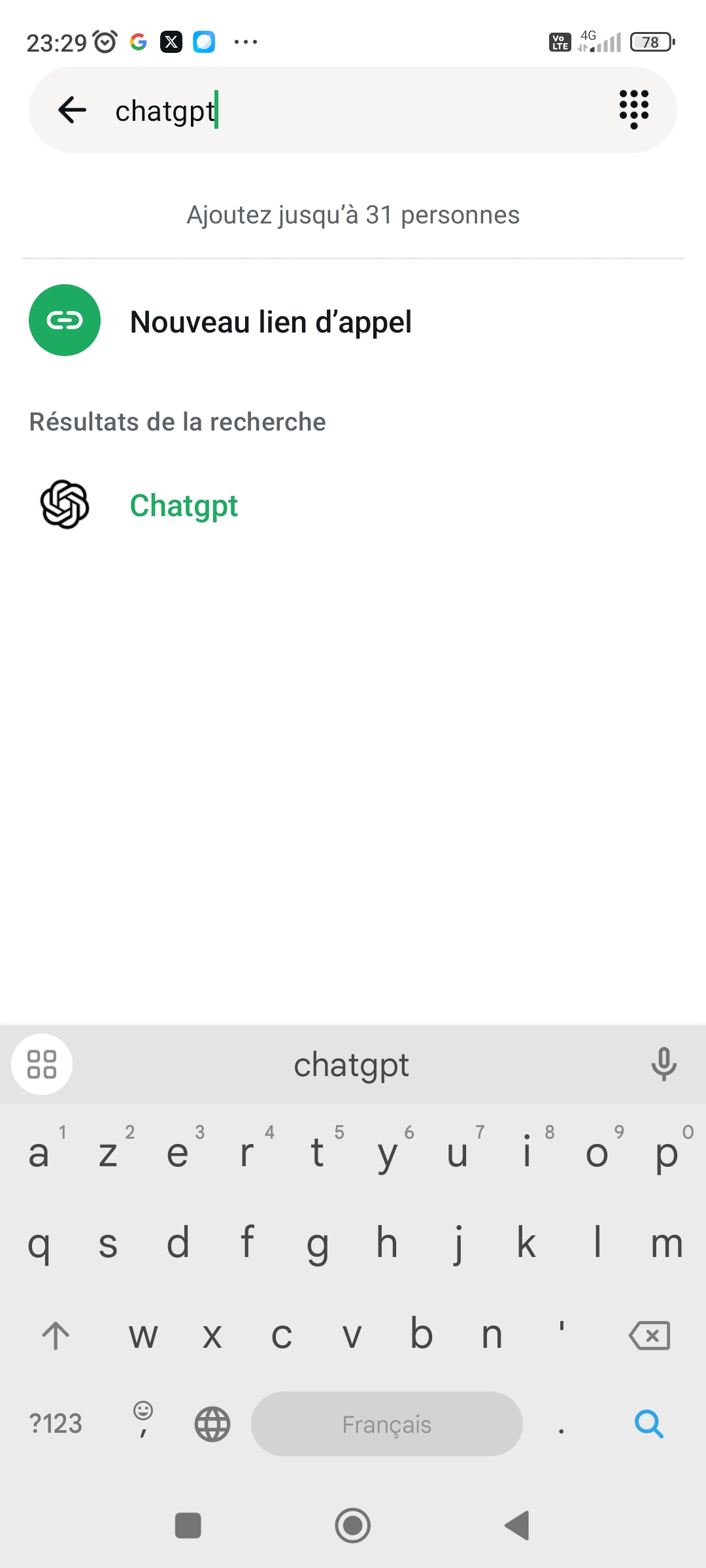
Task: Select the Chatgpt contact result
Action: point(184,506)
